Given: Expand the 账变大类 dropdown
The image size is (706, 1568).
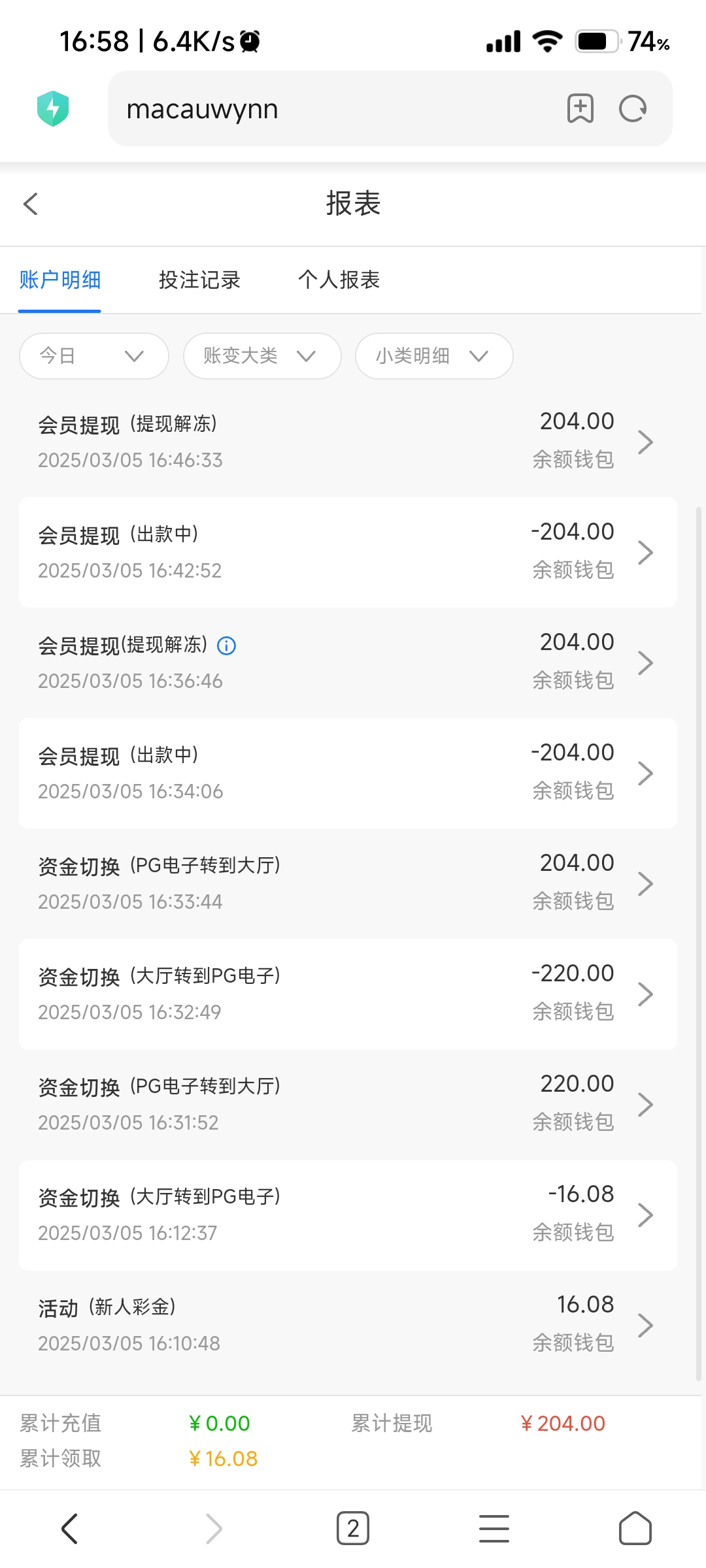Looking at the screenshot, I should coord(262,356).
